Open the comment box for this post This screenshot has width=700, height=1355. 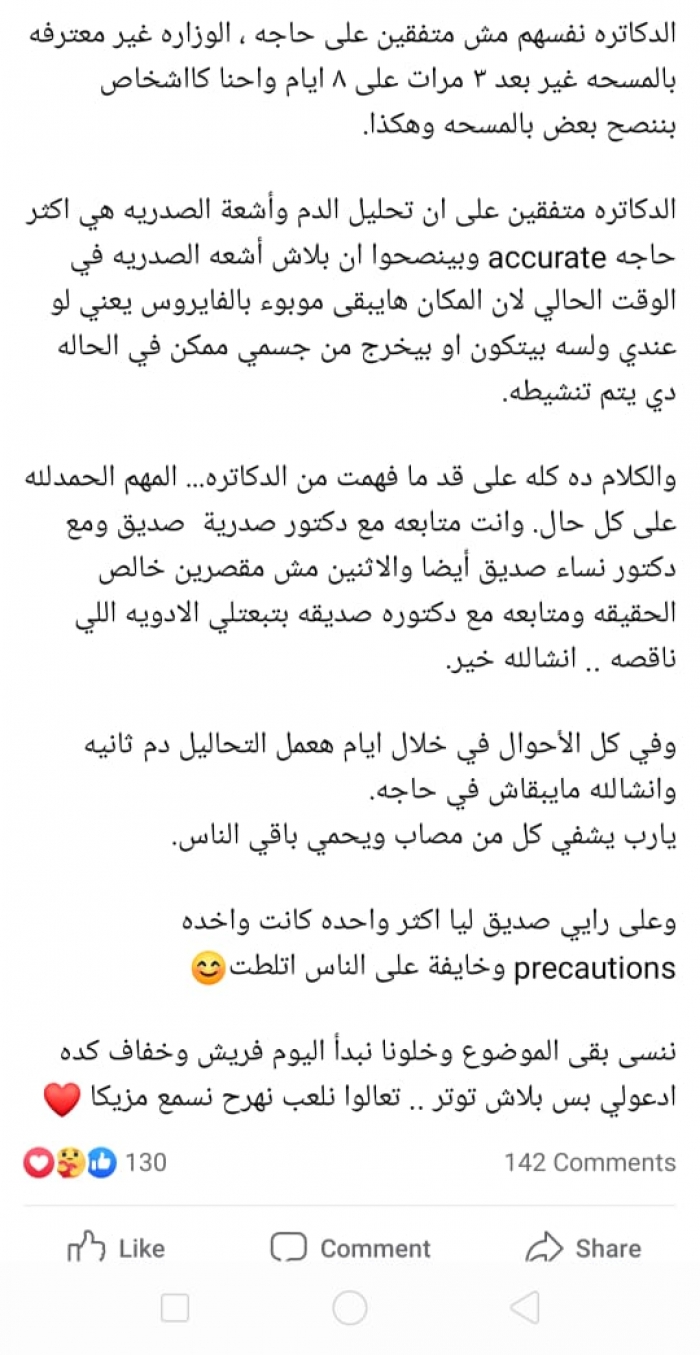pos(350,1248)
